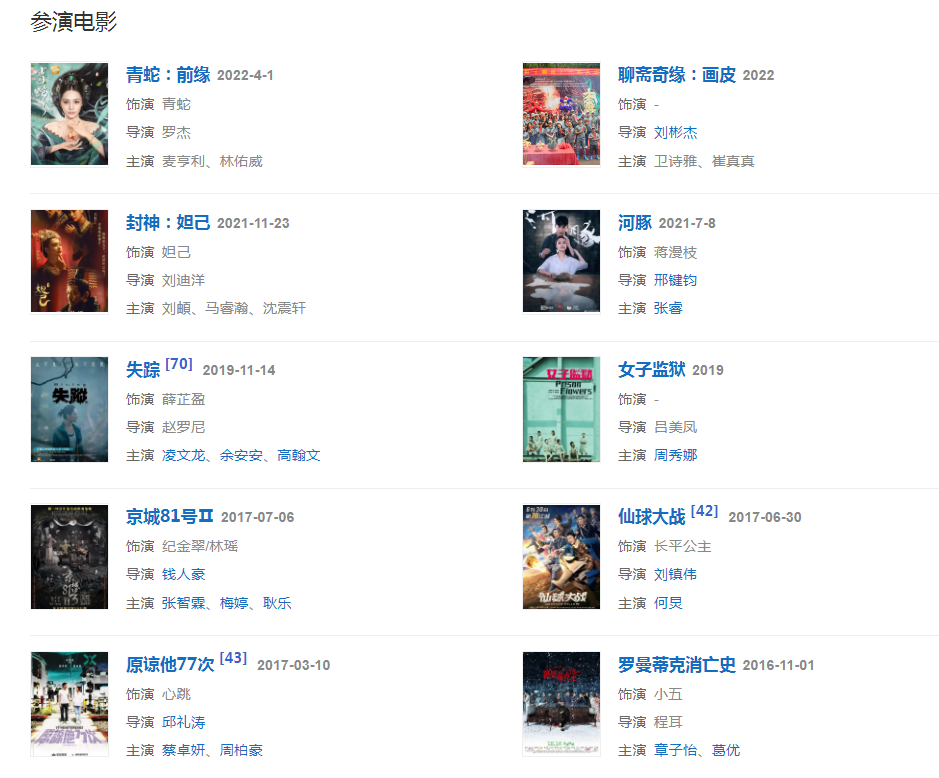This screenshot has width=939, height=778.
Task: Open reference [42] next to 仙球大战
Action: [704, 511]
